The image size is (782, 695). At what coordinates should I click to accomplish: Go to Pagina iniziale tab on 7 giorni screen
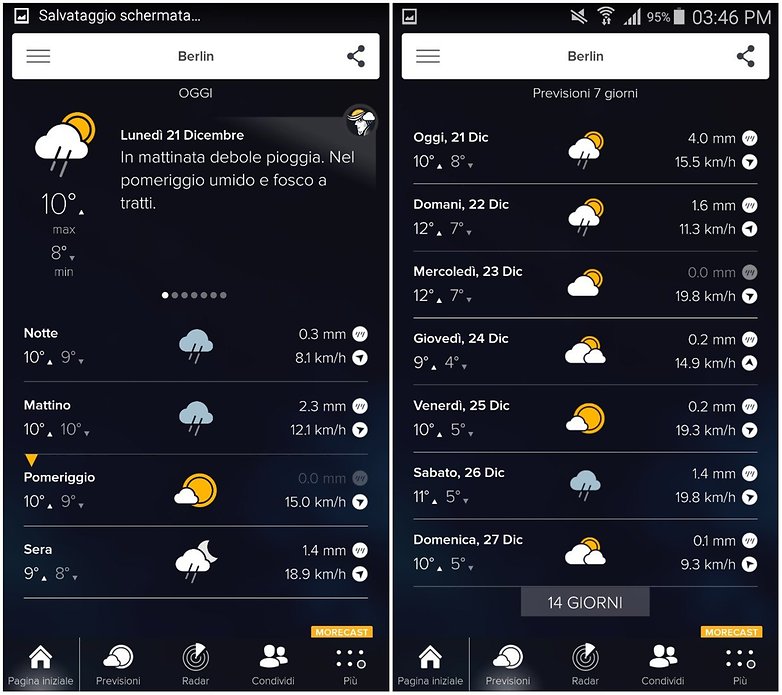[x=429, y=665]
